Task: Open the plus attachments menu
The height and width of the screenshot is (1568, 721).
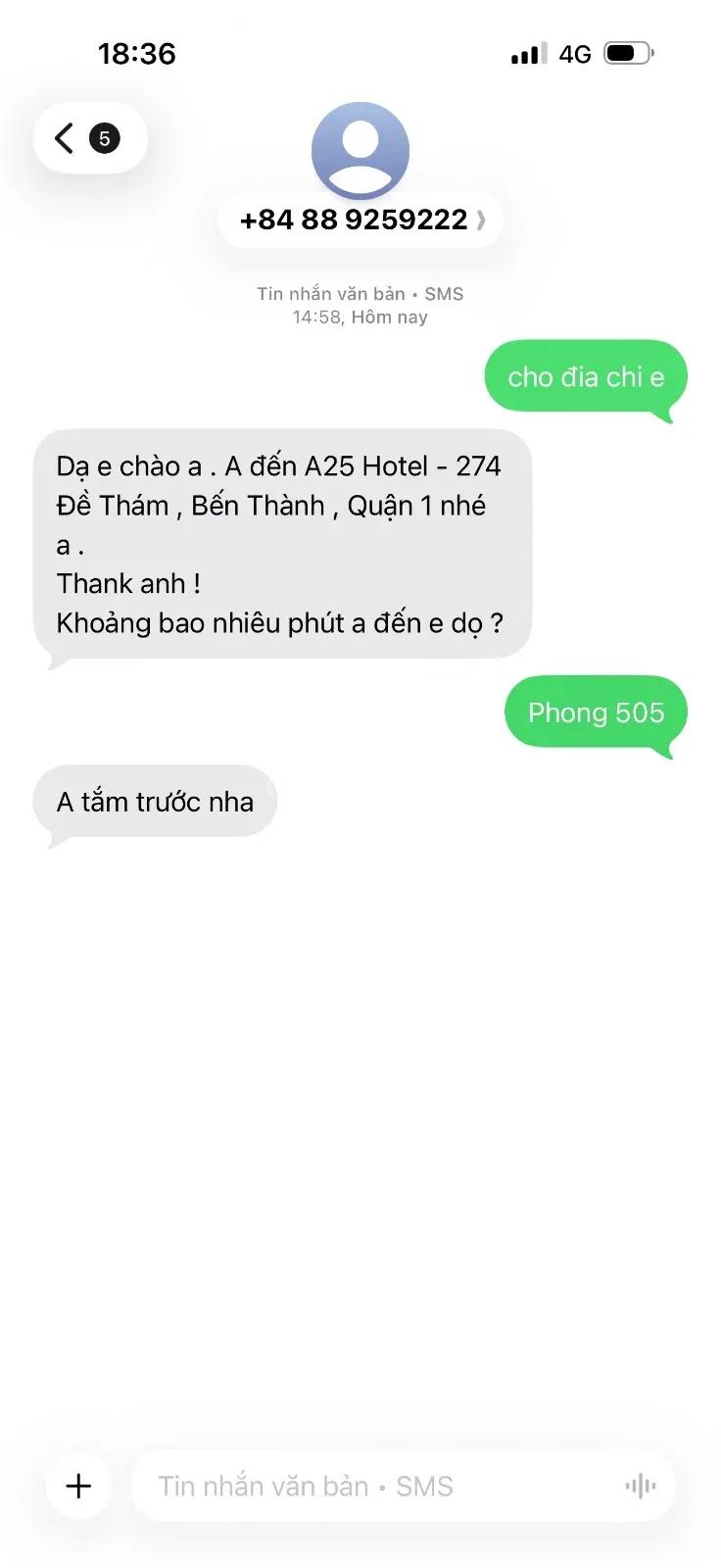Action: [x=78, y=1486]
